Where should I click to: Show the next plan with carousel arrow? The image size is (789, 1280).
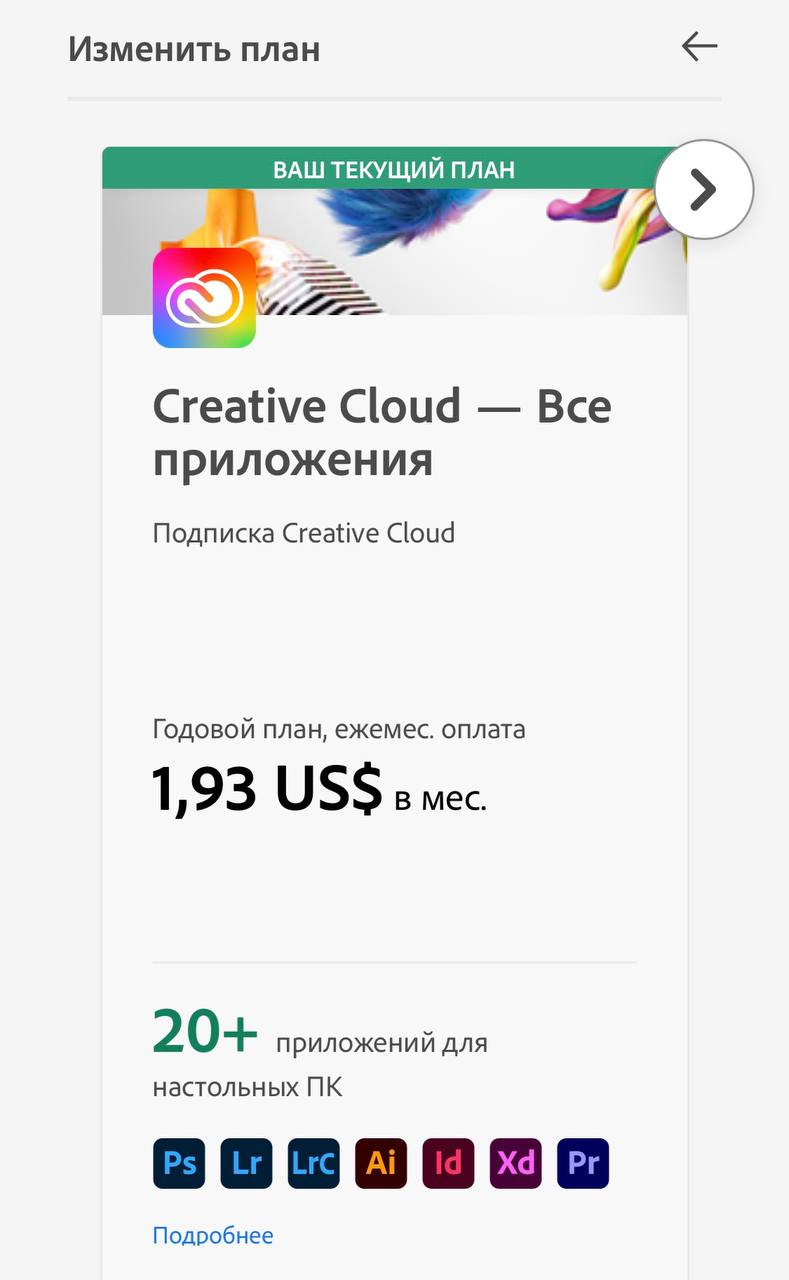pyautogui.click(x=704, y=189)
